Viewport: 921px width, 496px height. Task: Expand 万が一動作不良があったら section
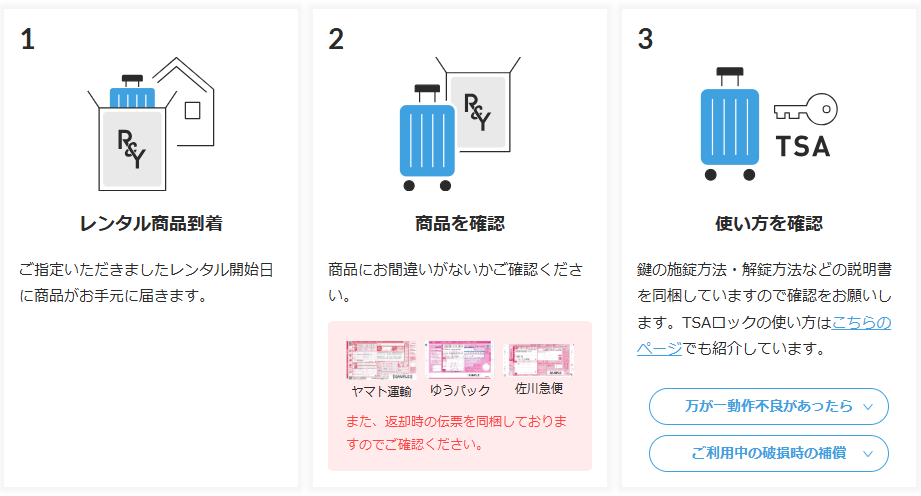[x=768, y=406]
